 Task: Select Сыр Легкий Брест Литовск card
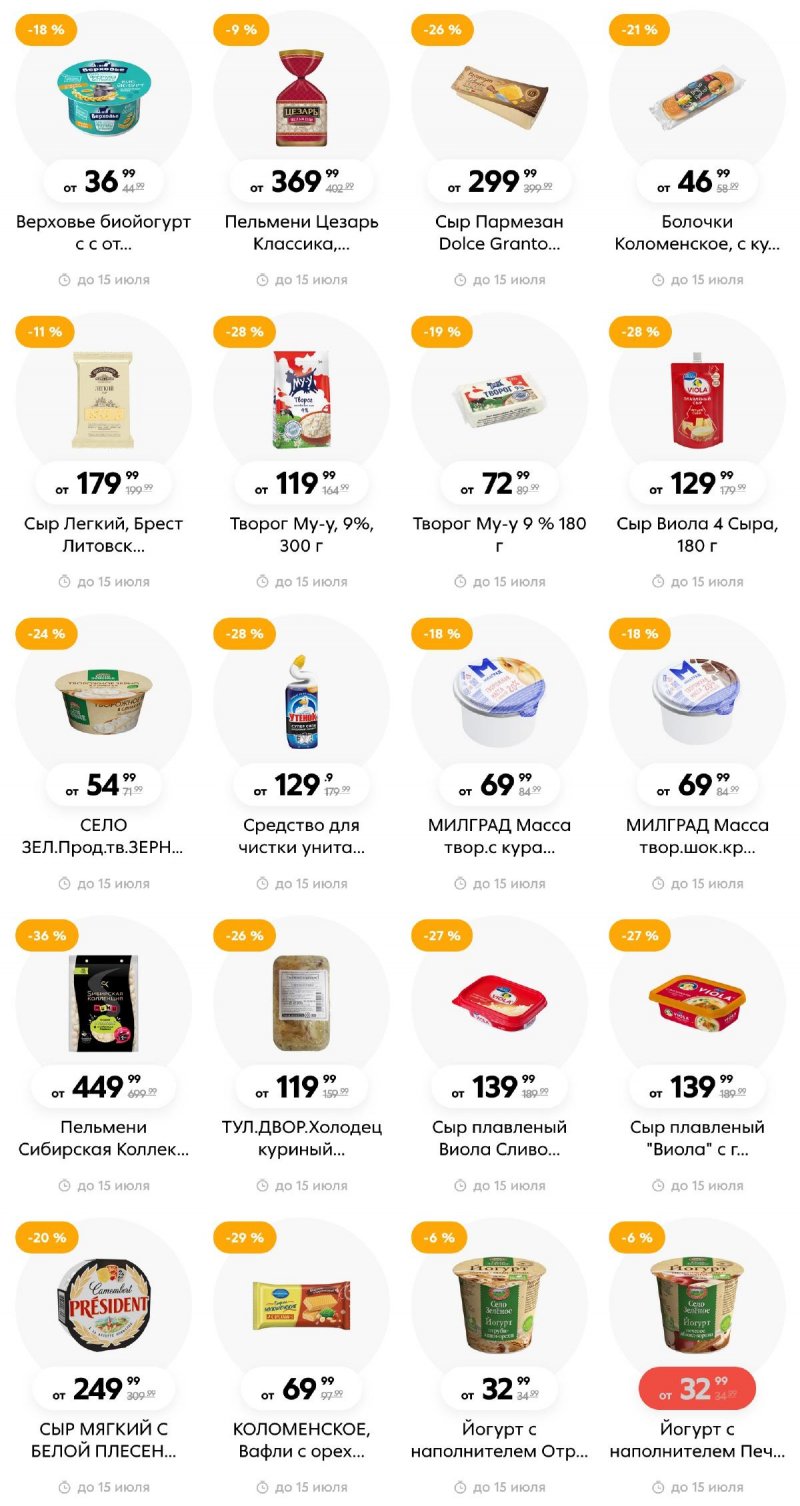pos(103,397)
